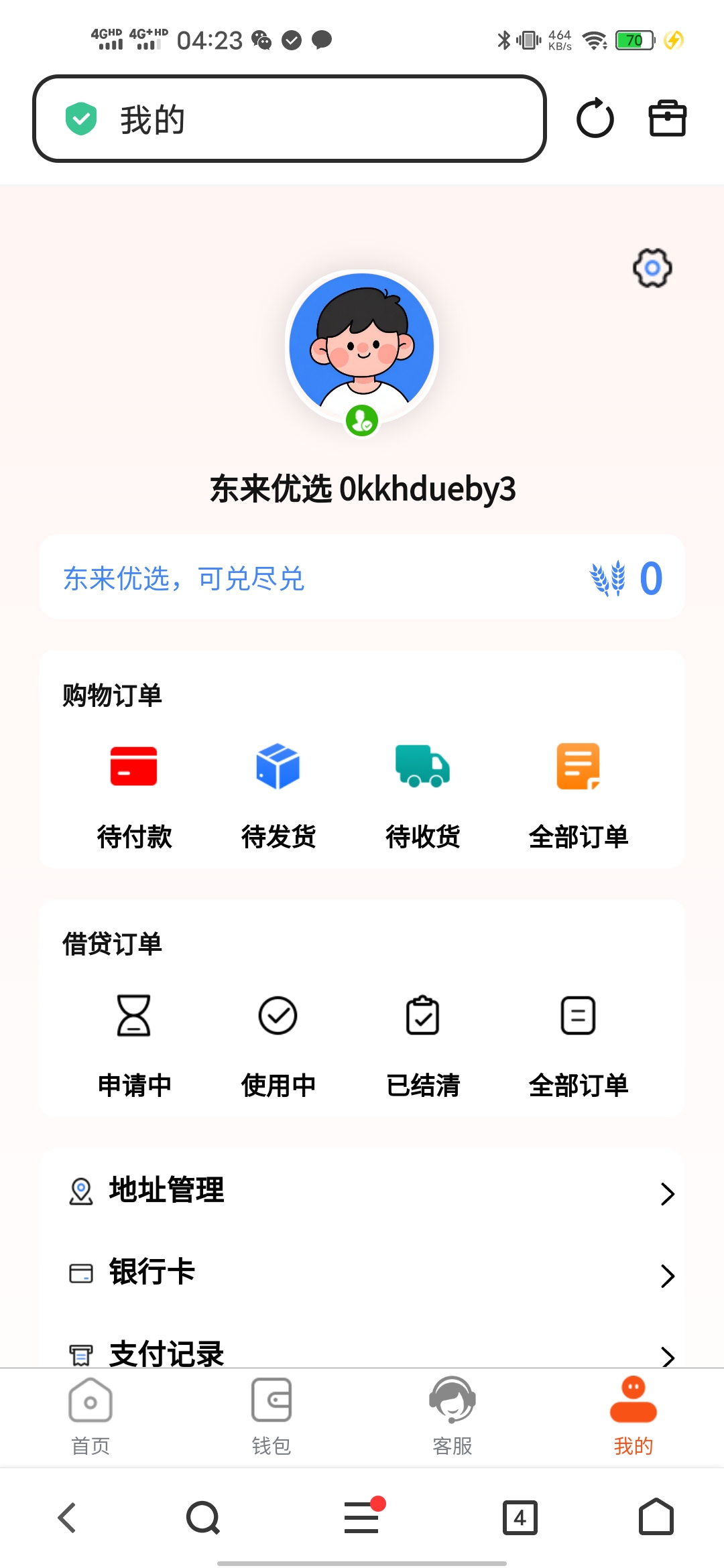724x1568 pixels.
Task: Open 地址管理 address management
Action: click(362, 1191)
